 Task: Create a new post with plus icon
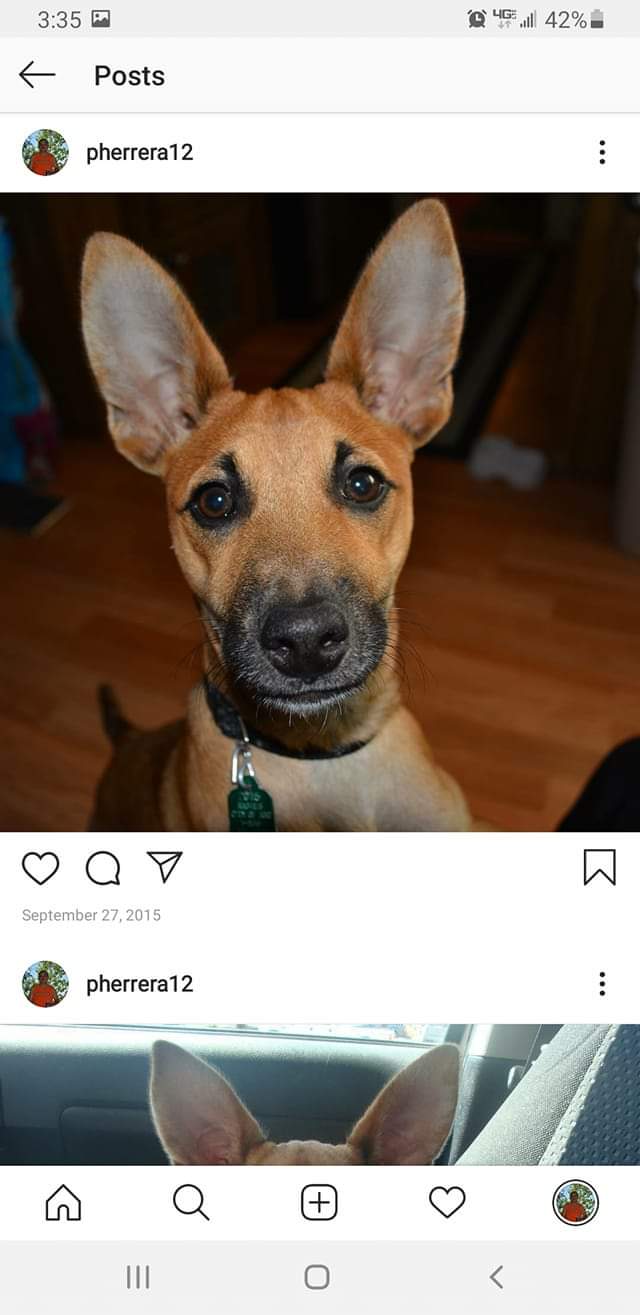point(319,1202)
